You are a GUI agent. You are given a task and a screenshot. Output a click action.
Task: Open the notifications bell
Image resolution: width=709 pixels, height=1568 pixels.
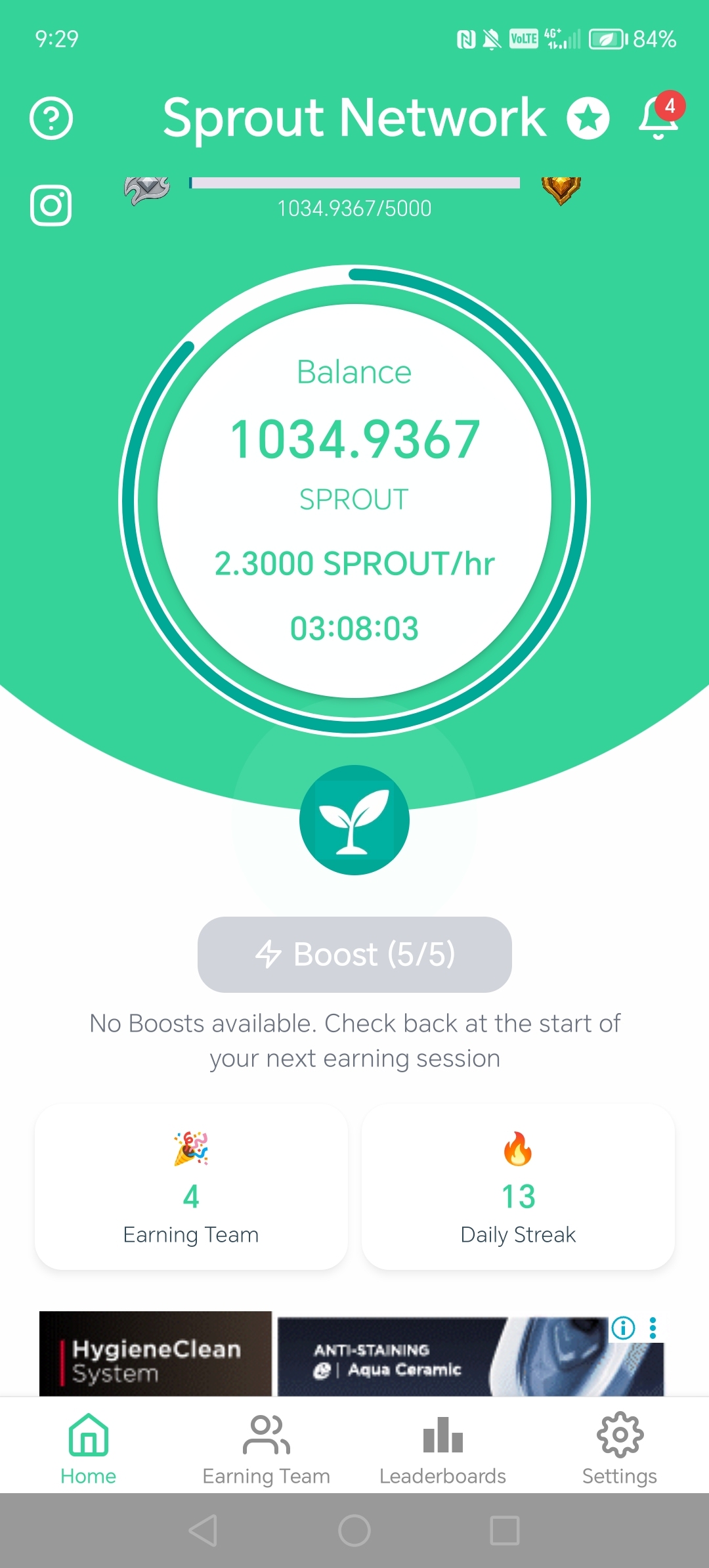pos(658,118)
